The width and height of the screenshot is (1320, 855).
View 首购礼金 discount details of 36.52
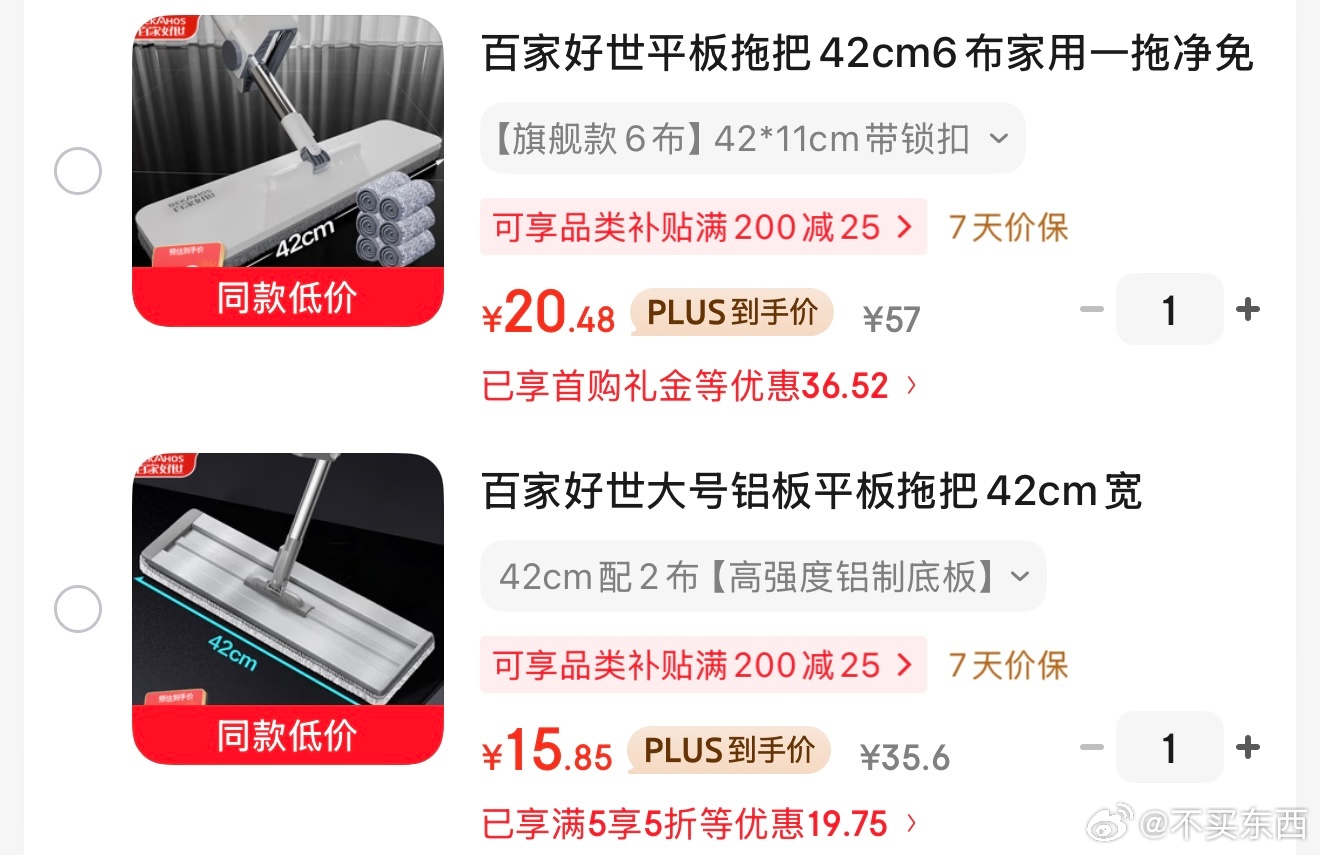click(x=698, y=386)
